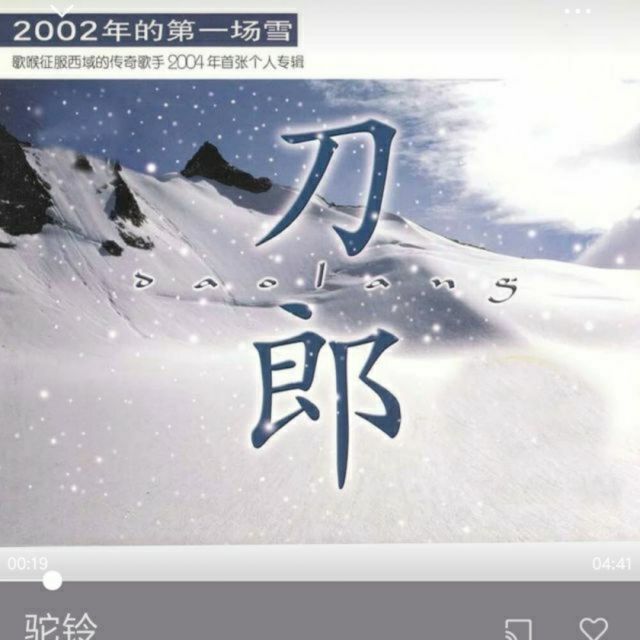
Task: Collapse the player with the down chevron
Action: [62, 10]
